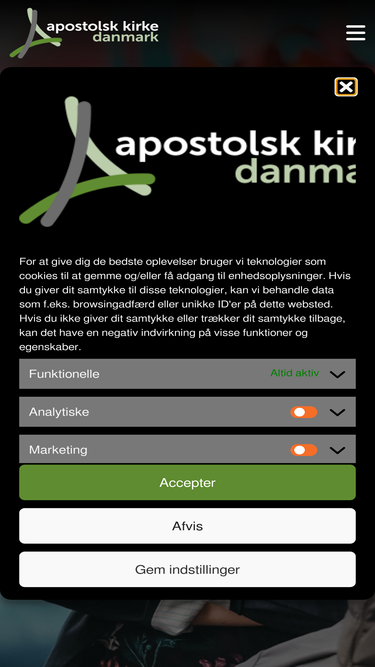Expand the Analytiske category chevron
Viewport: 375px width, 667px height.
coord(337,412)
